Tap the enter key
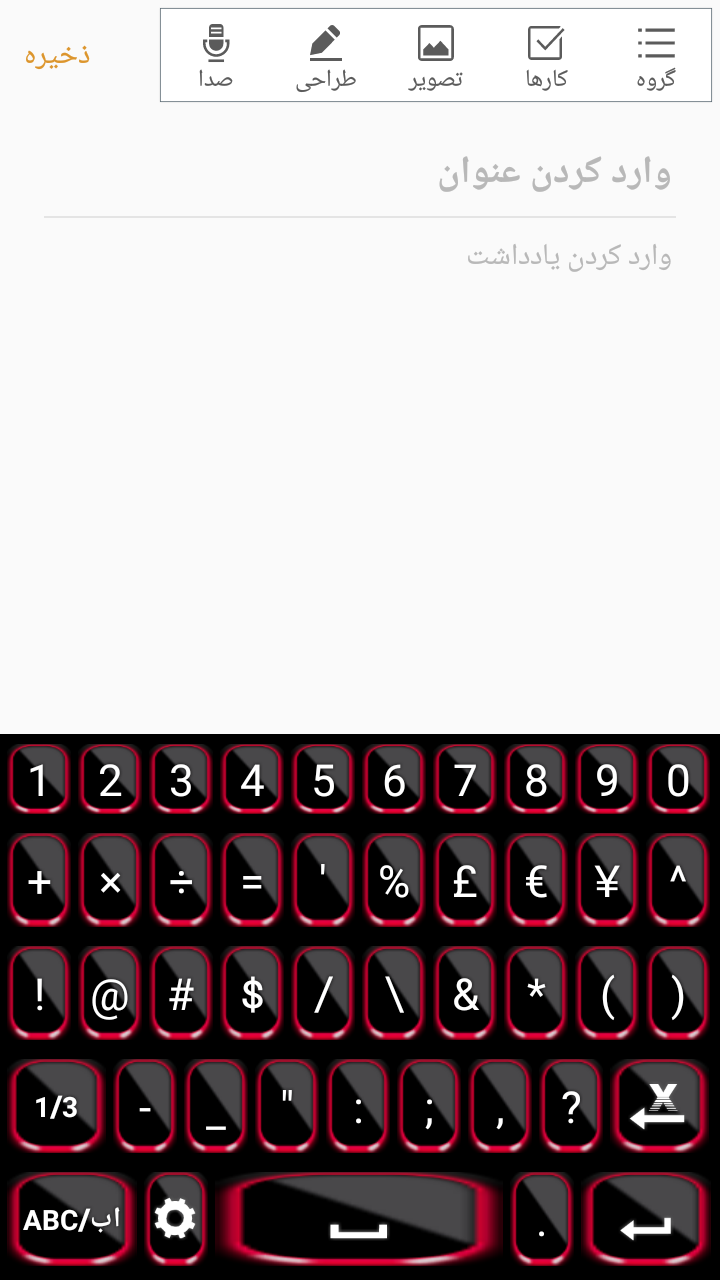This screenshot has width=720, height=1280. pyautogui.click(x=646, y=1220)
